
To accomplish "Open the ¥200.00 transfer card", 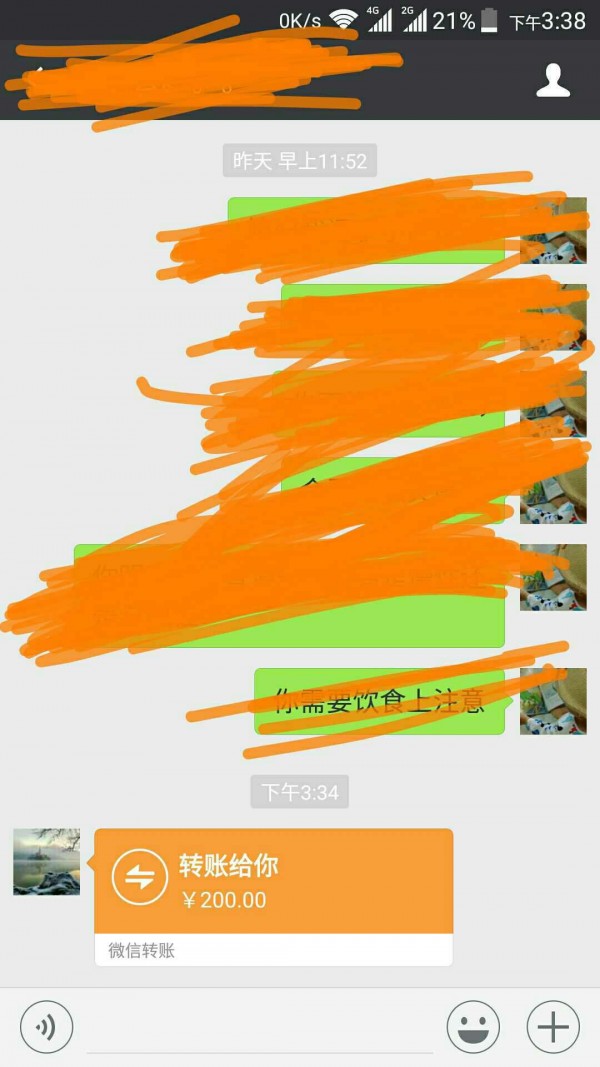I will tap(273, 882).
